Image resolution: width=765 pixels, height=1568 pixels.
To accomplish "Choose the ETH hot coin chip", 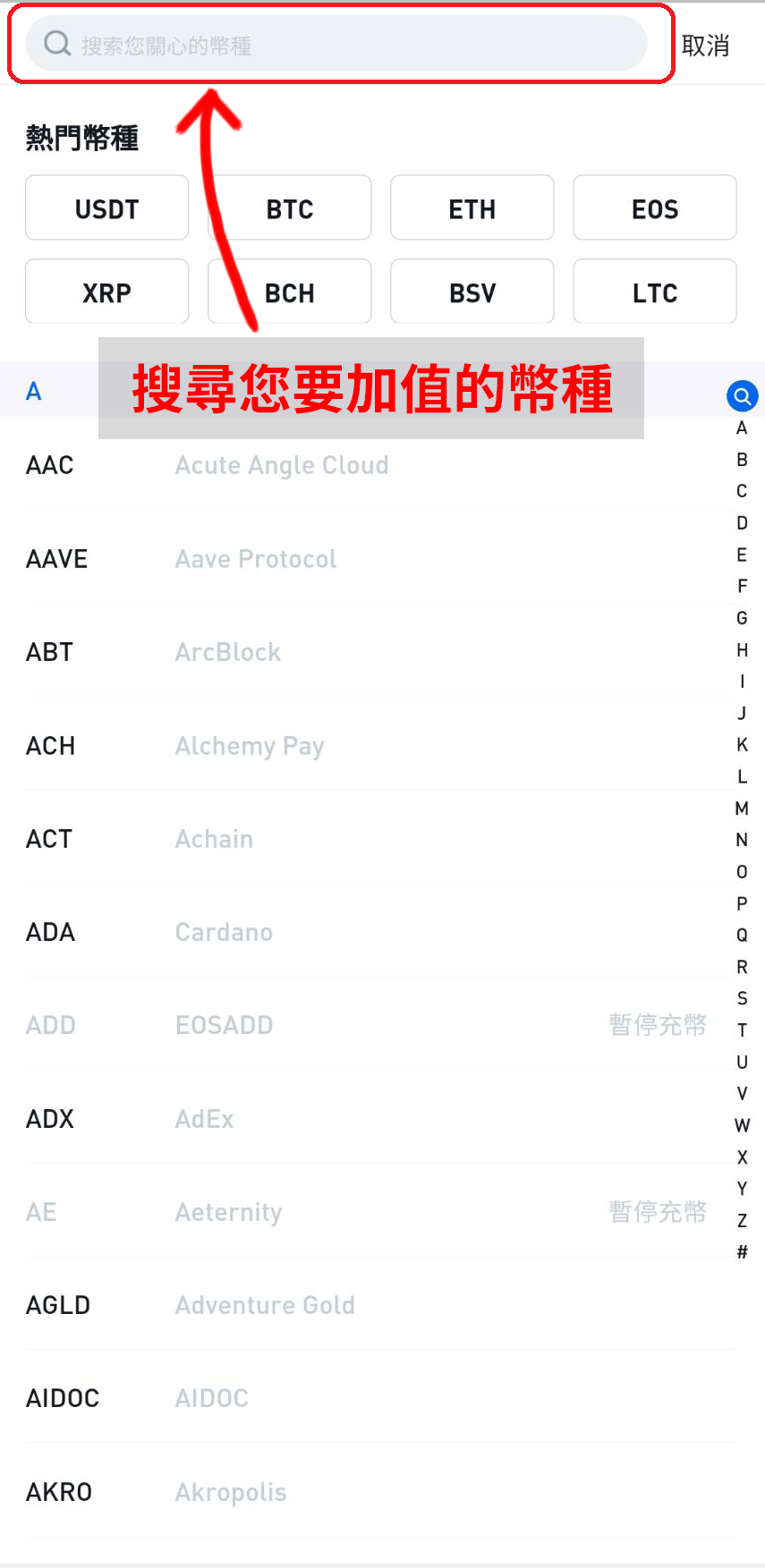I will 472,208.
